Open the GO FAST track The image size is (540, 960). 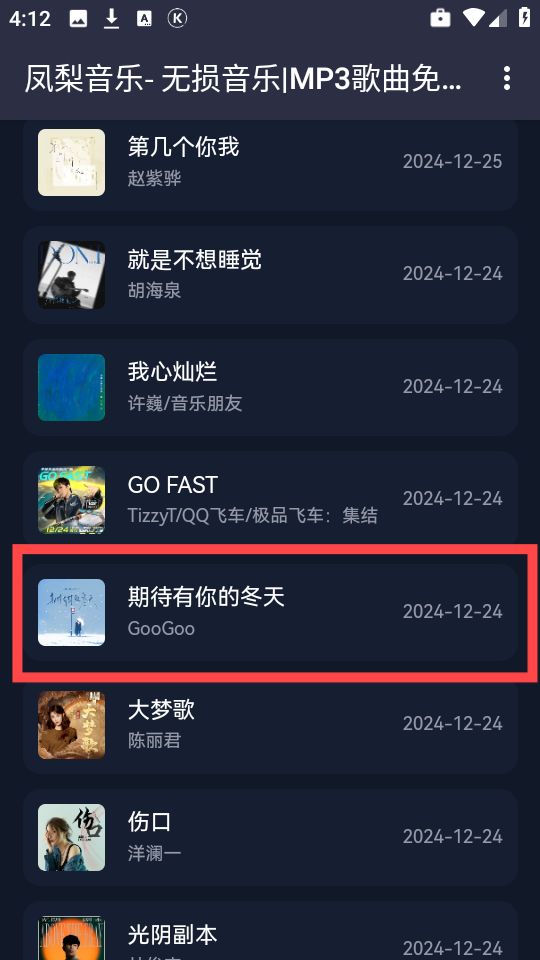click(270, 500)
